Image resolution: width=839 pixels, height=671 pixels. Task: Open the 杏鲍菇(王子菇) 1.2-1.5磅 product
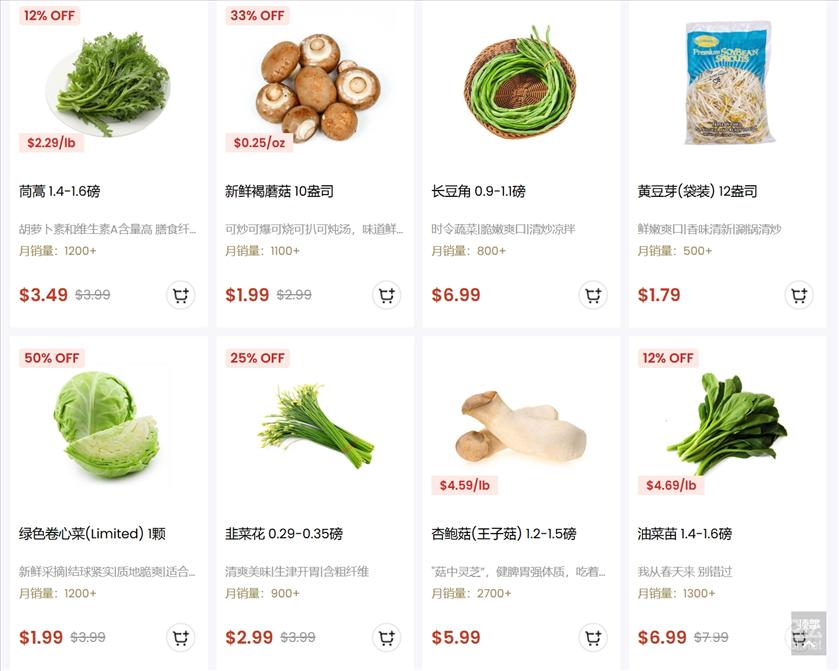pyautogui.click(x=503, y=534)
